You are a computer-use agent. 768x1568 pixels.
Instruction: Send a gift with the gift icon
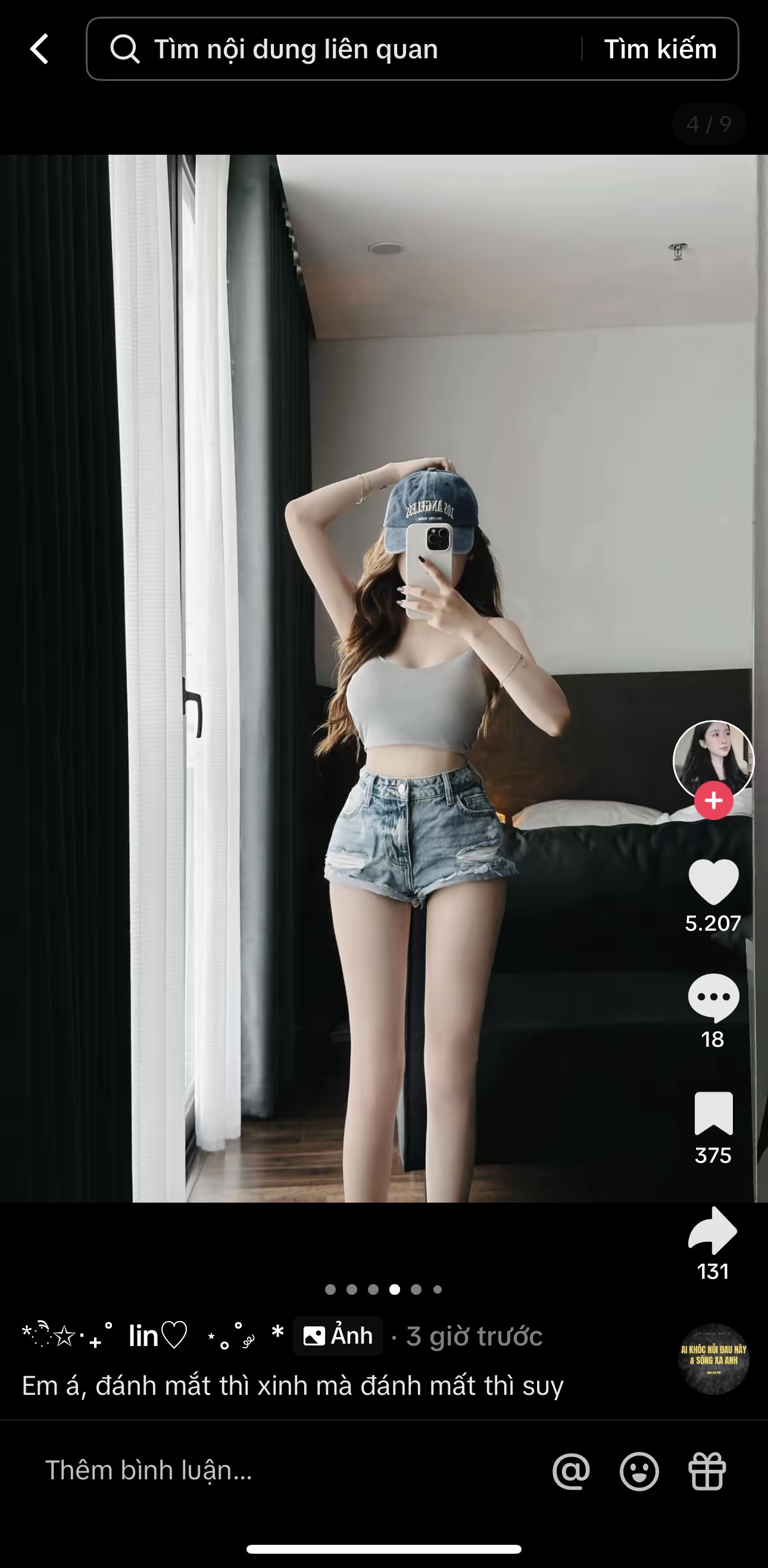coord(707,1471)
